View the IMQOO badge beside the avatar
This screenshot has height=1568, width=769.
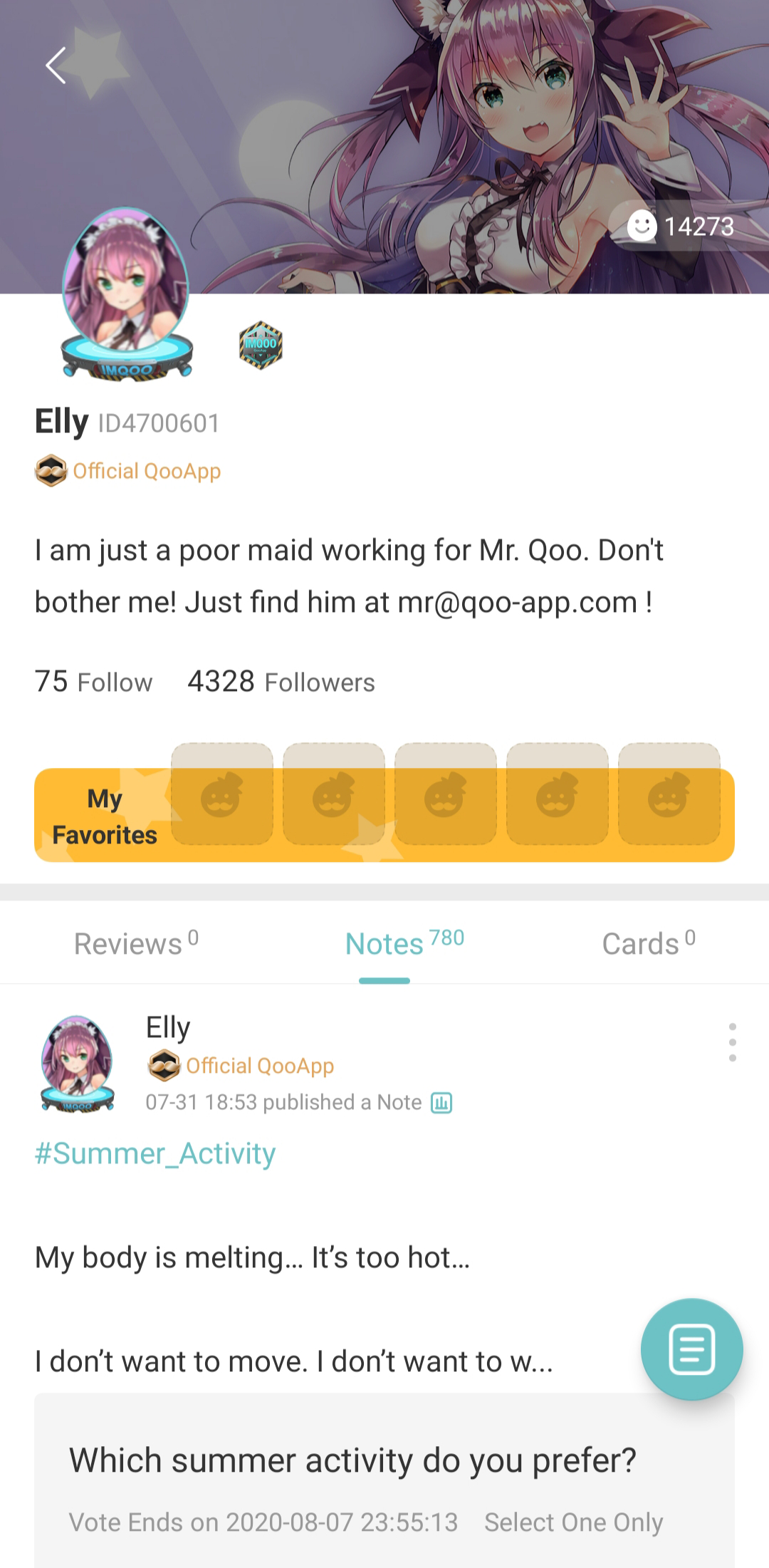point(261,346)
